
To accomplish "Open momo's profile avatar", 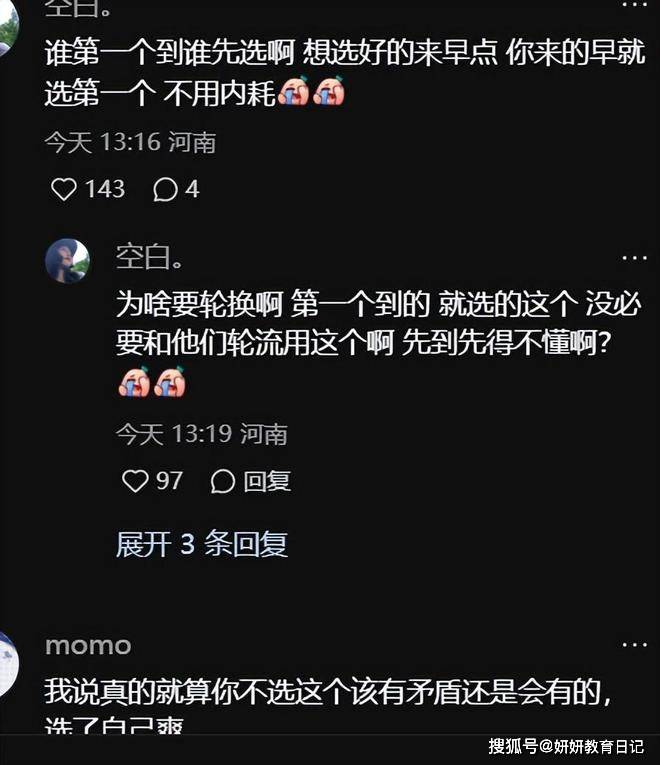I will [x=8, y=664].
